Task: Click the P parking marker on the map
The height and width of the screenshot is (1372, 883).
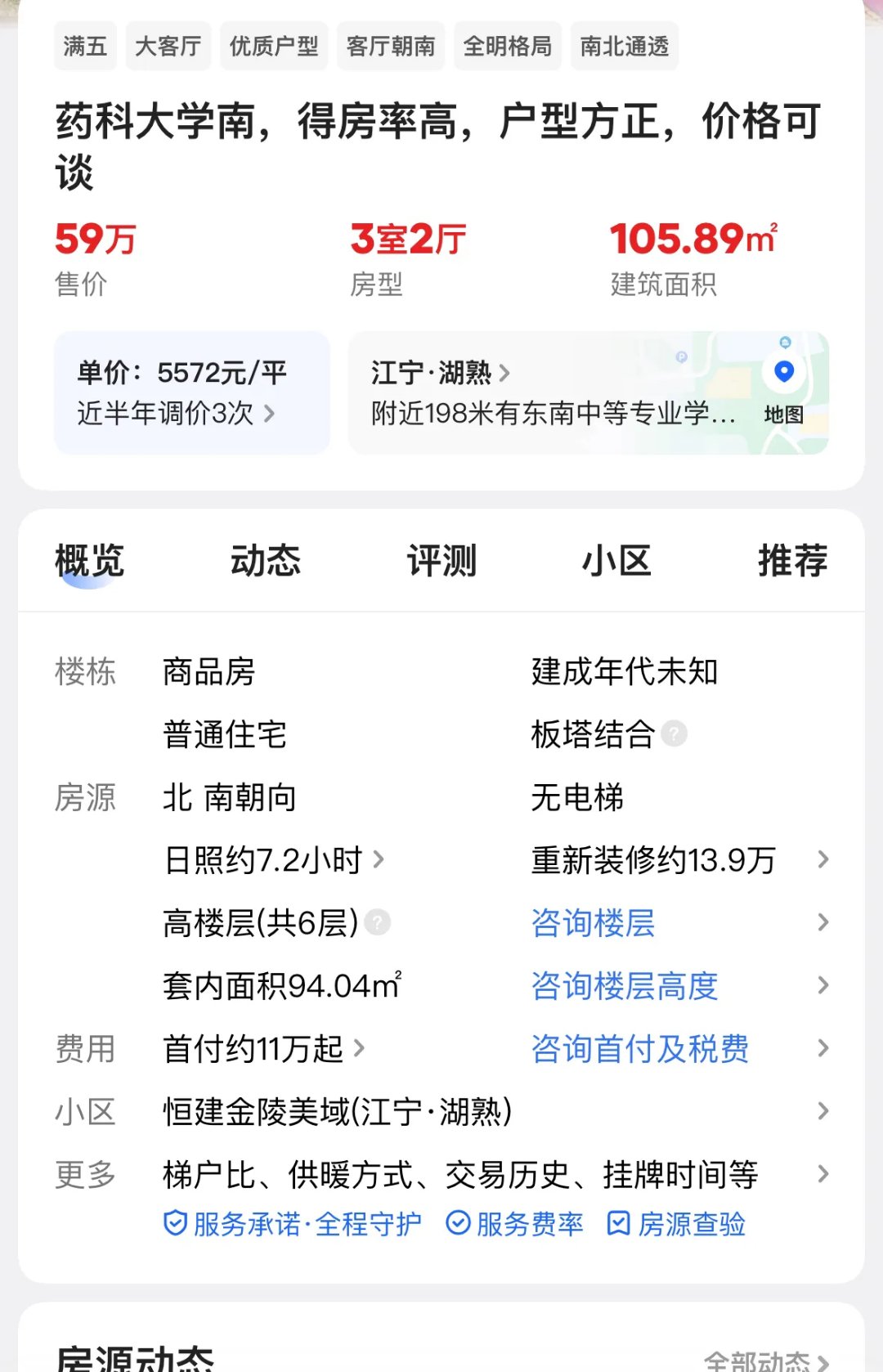Action: pyautogui.click(x=680, y=356)
